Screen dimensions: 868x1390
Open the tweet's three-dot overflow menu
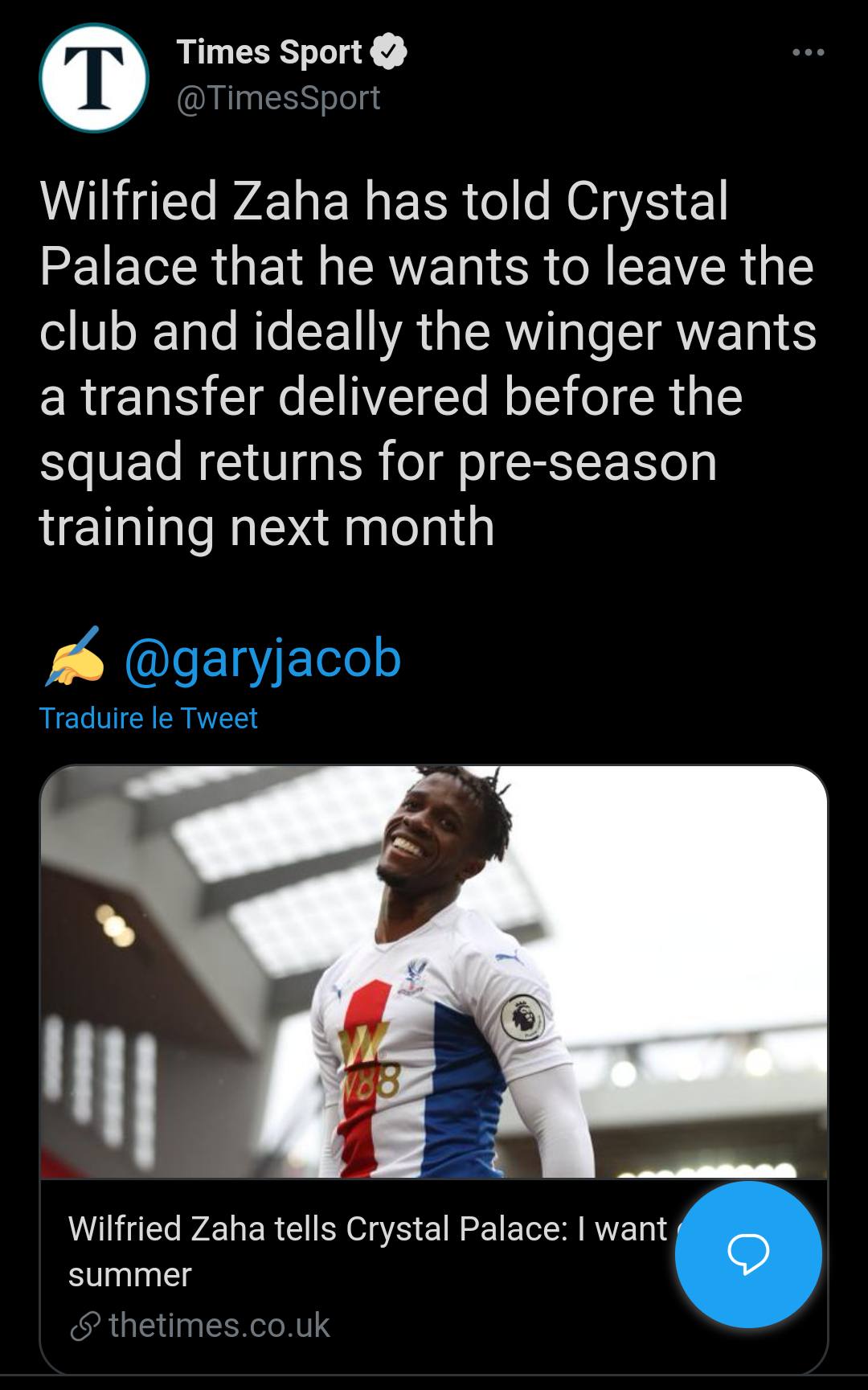808,53
